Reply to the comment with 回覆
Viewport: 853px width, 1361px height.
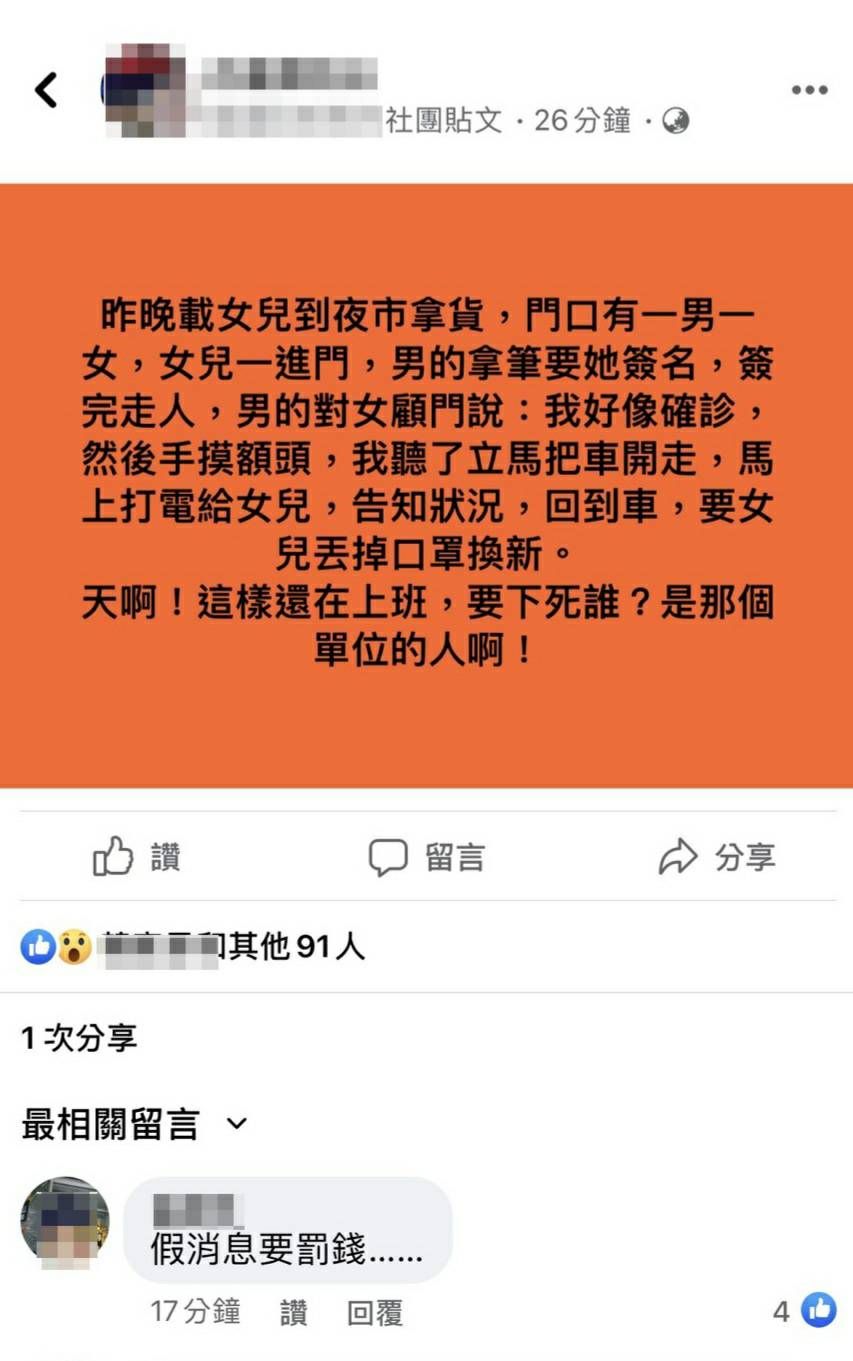point(374,1312)
